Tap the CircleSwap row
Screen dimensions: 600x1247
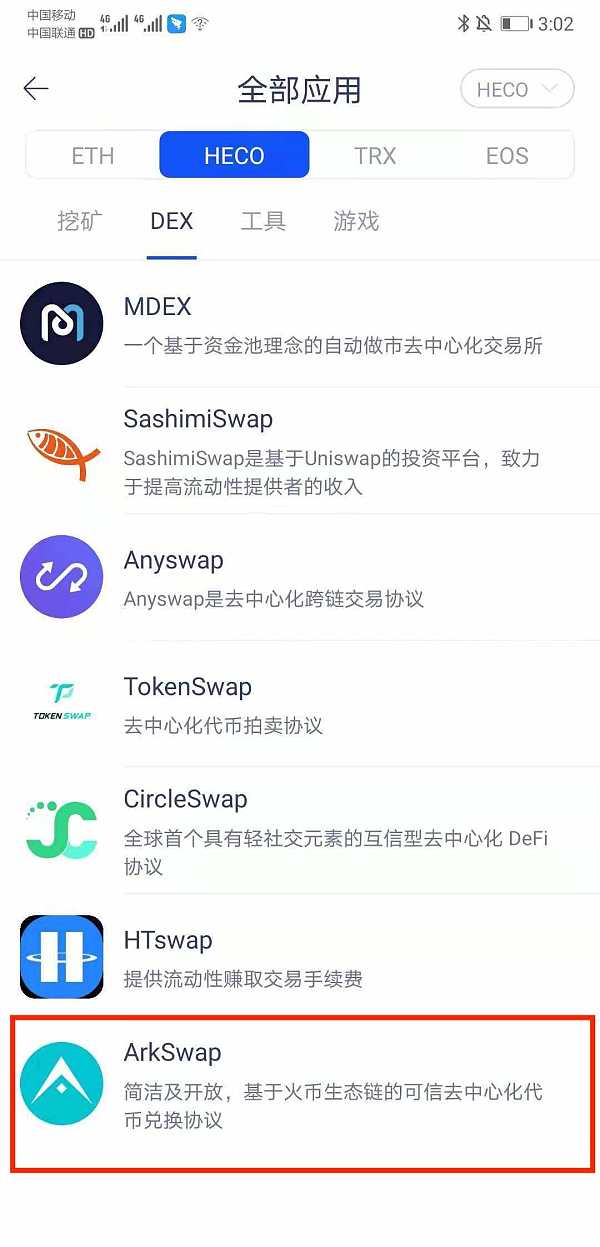tap(300, 830)
